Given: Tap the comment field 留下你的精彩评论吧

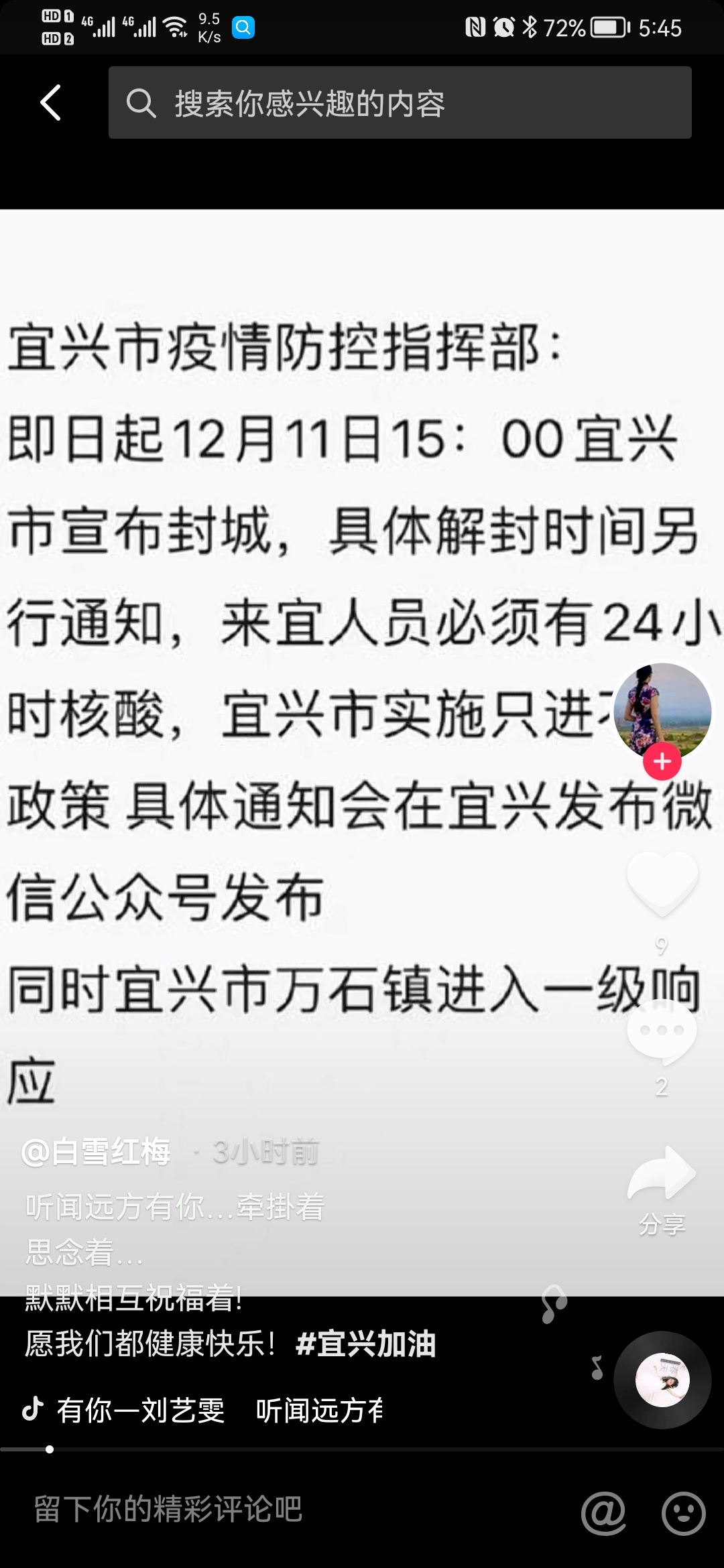Looking at the screenshot, I should point(168,1510).
